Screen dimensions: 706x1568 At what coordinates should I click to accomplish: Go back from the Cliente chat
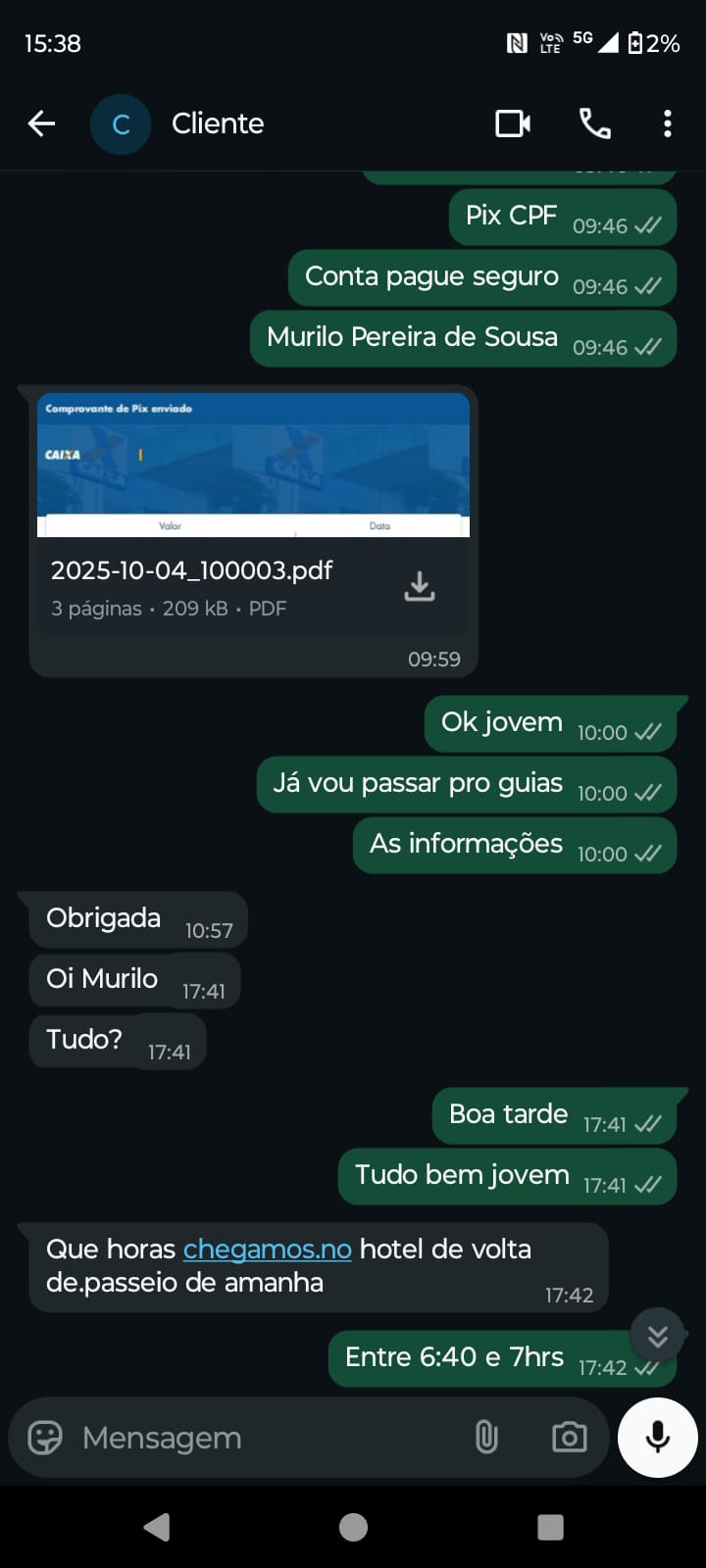pos(41,123)
